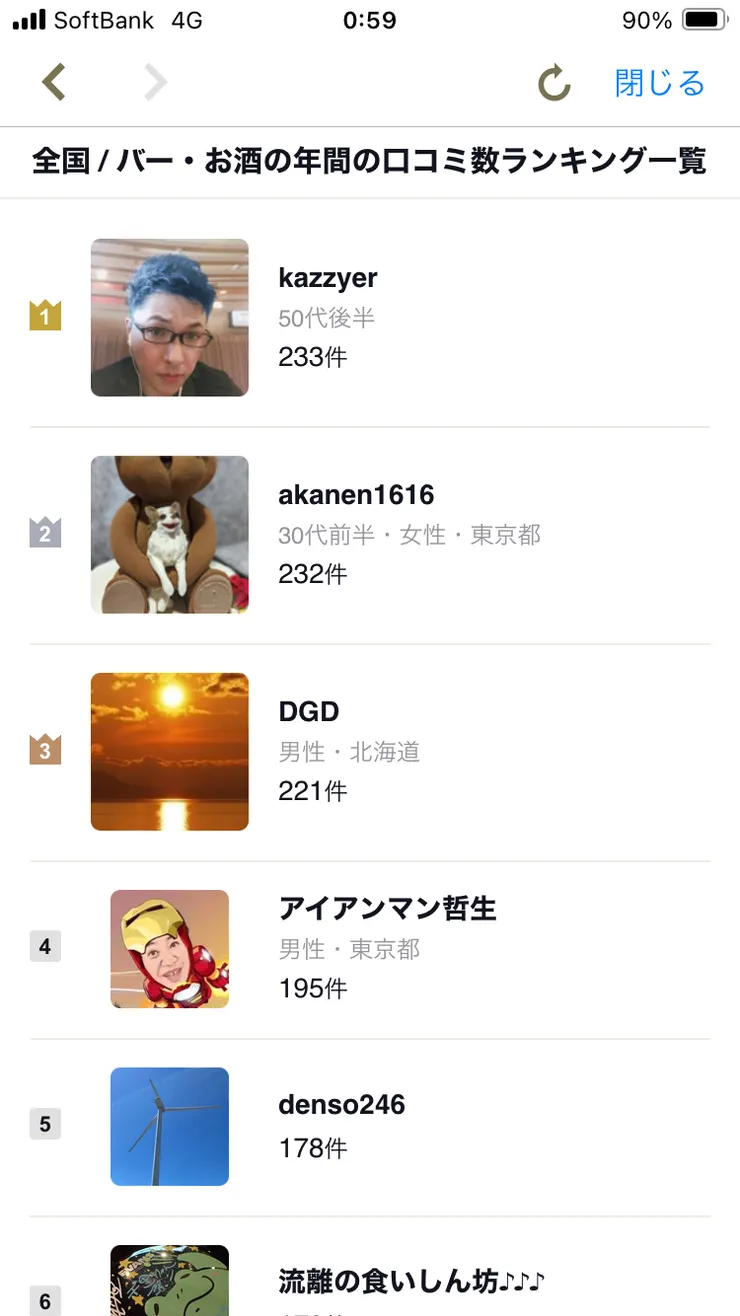Open kazzyer's profile by tapping the username

(x=328, y=278)
